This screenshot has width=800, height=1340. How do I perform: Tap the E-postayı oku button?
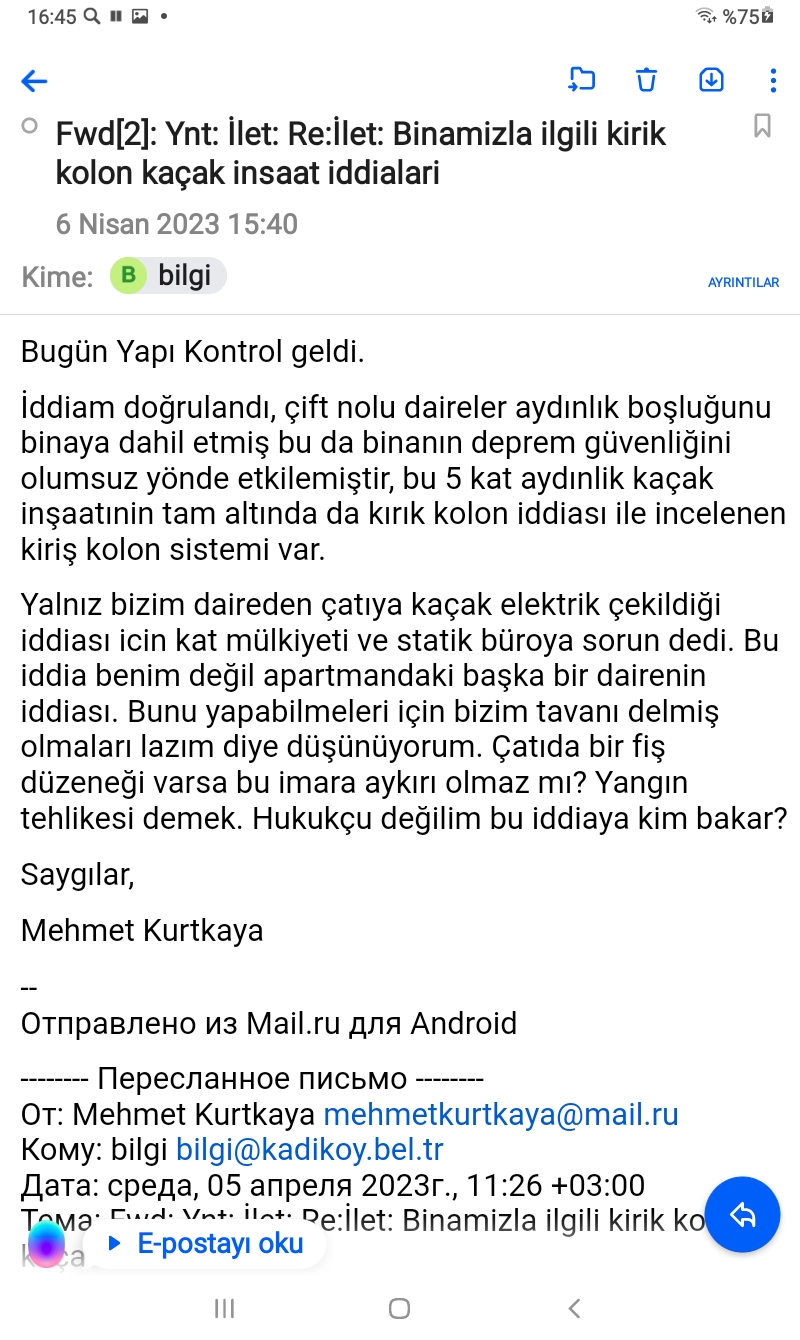[205, 1244]
